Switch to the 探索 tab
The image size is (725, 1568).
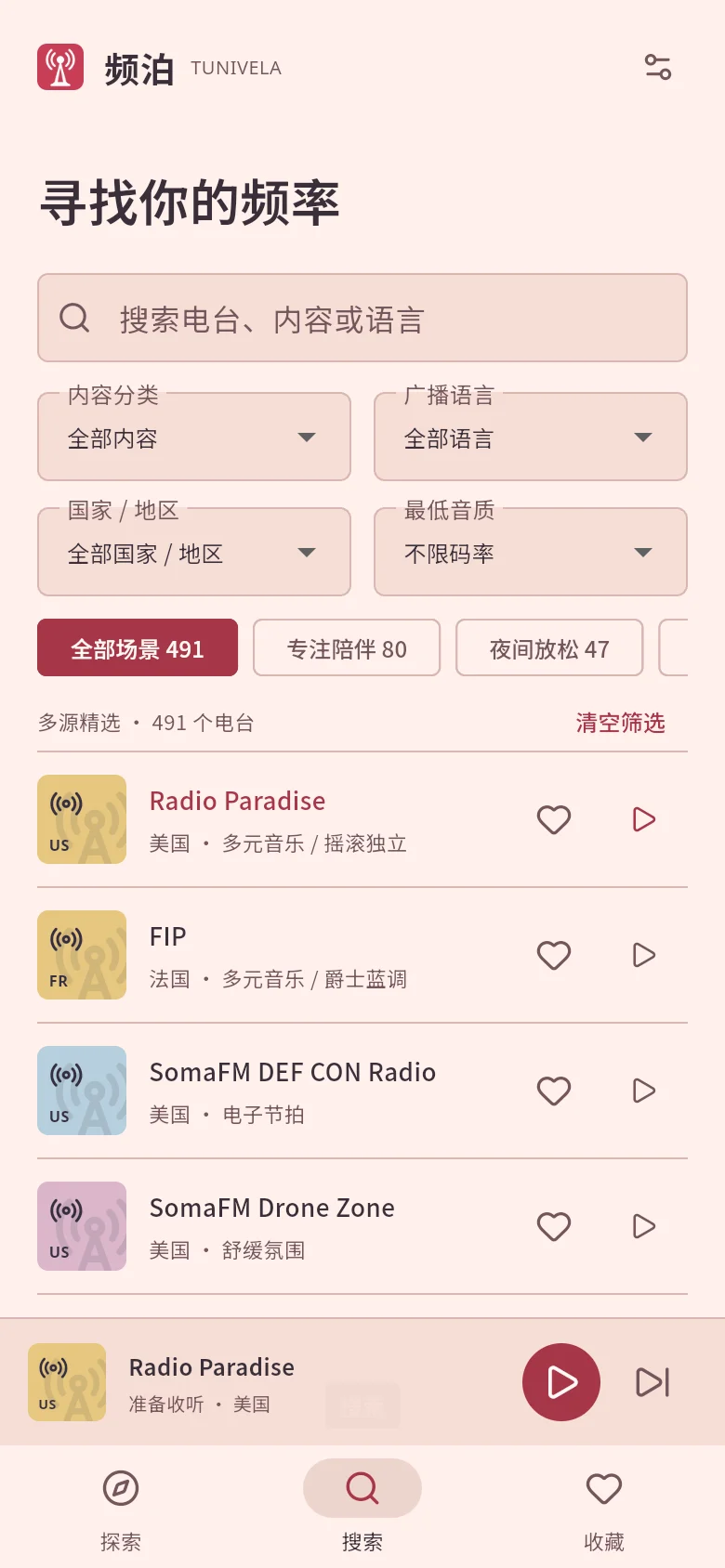pos(121,1510)
